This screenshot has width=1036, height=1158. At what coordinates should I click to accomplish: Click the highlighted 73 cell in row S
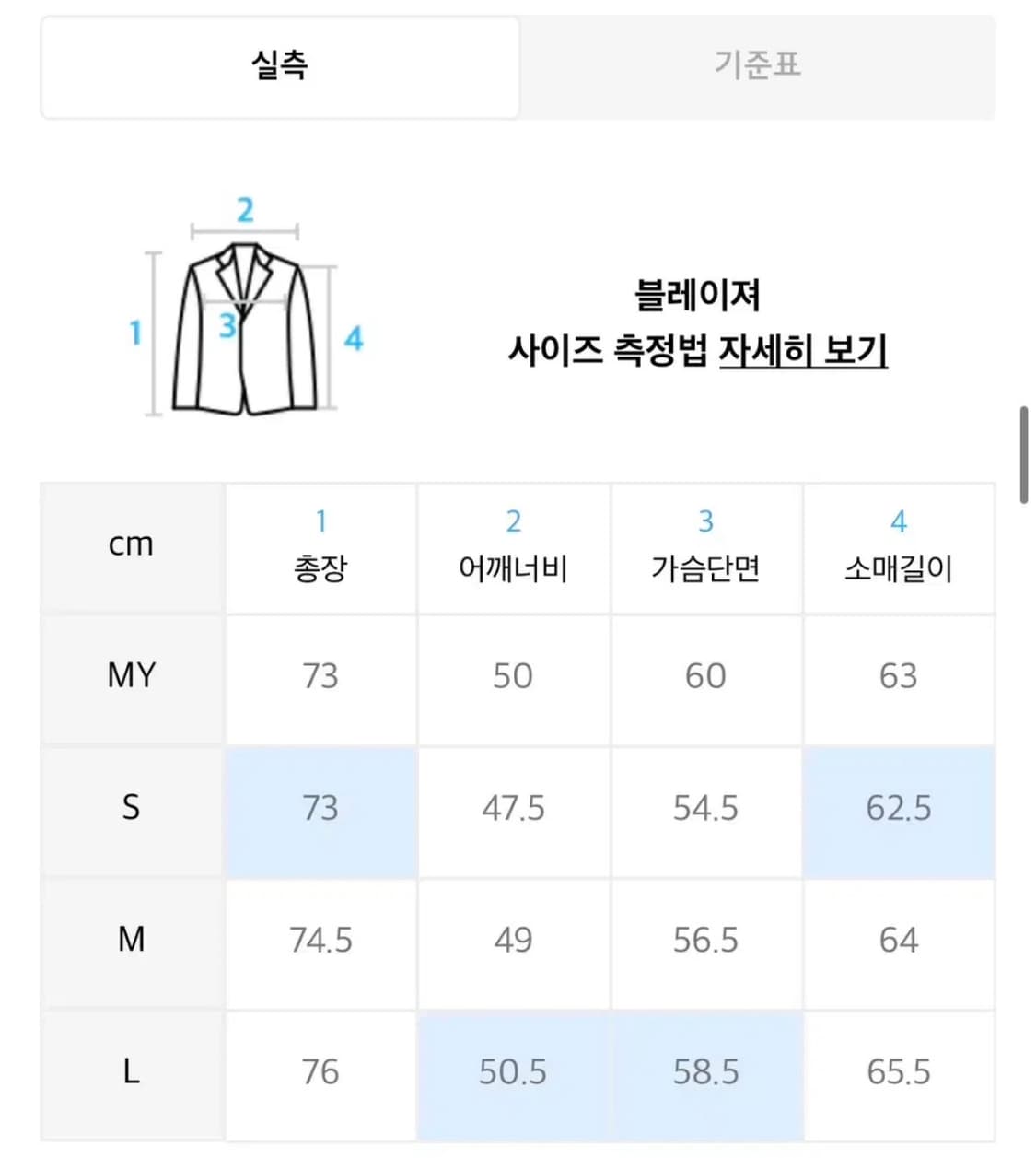click(x=320, y=809)
